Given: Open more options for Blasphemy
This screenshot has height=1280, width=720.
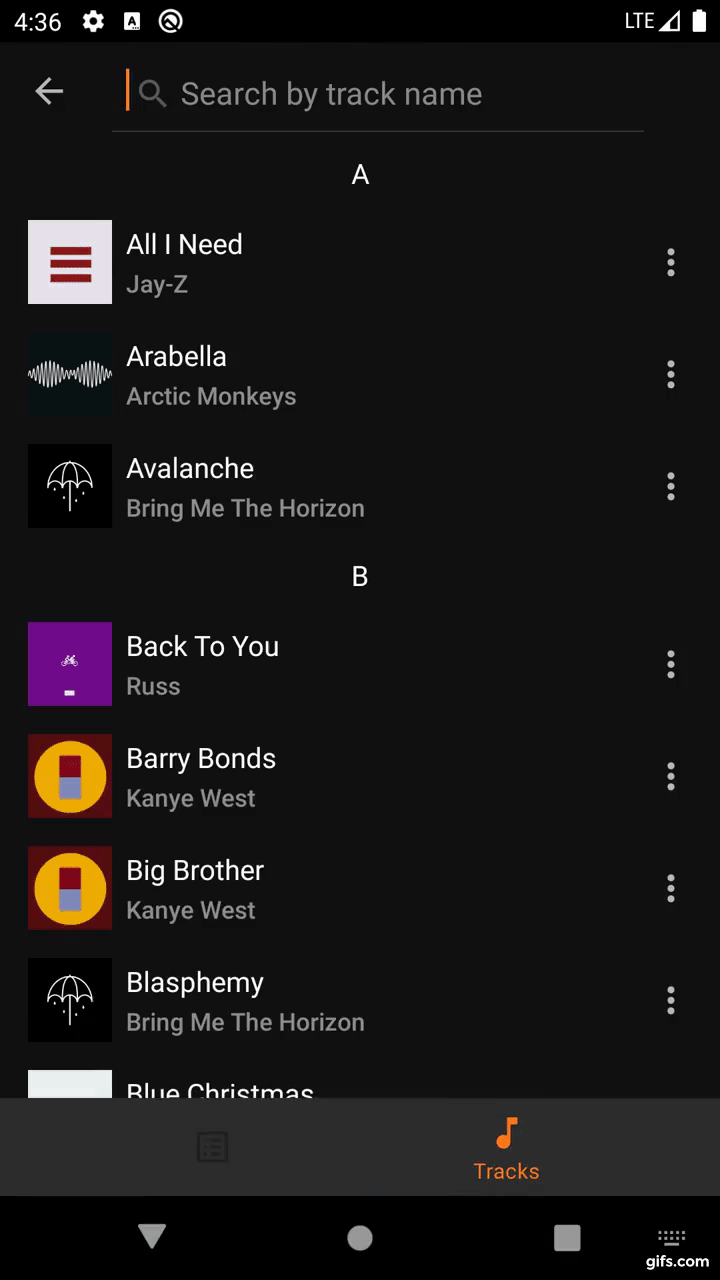Looking at the screenshot, I should pyautogui.click(x=671, y=1000).
